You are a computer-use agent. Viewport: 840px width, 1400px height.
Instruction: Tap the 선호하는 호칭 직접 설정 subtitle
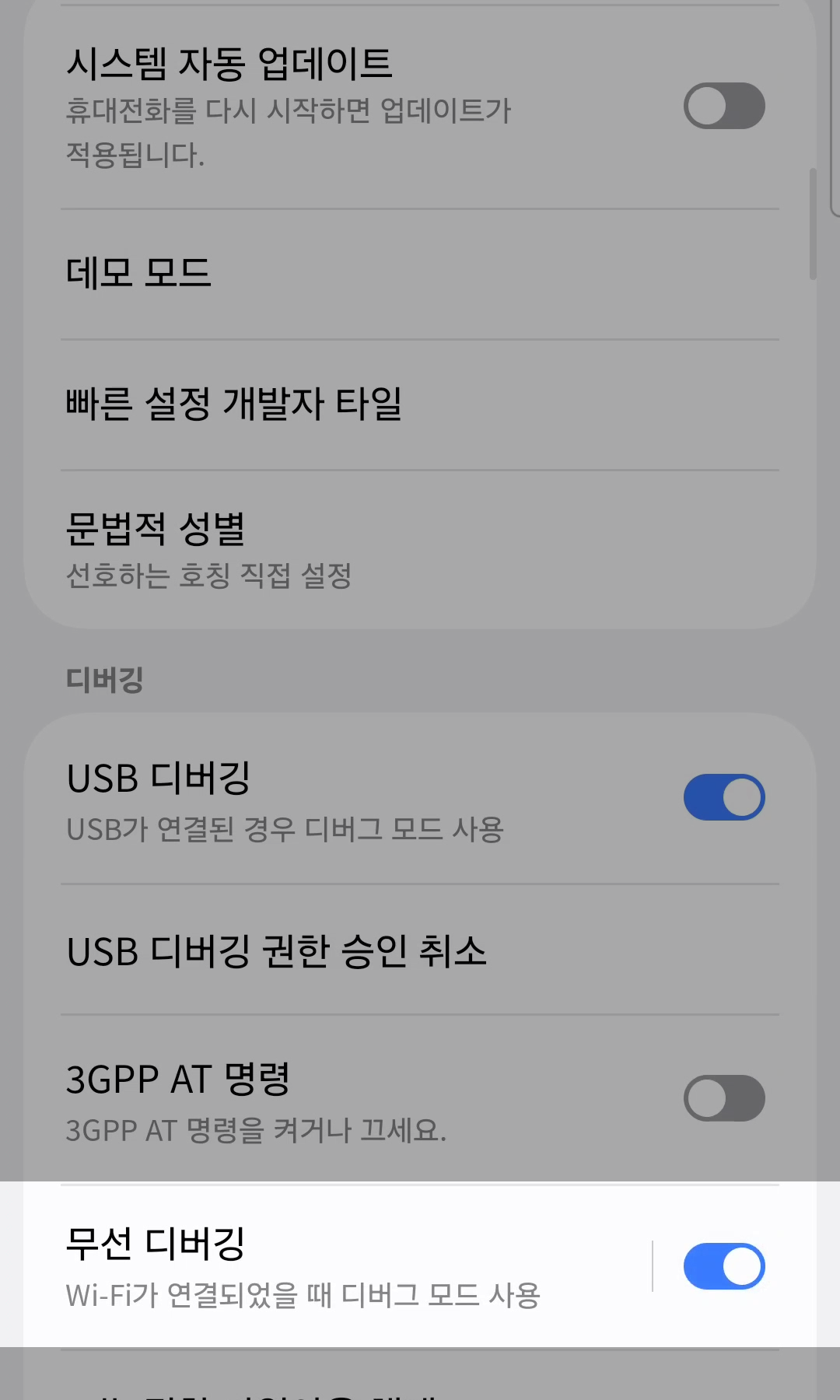tap(208, 576)
